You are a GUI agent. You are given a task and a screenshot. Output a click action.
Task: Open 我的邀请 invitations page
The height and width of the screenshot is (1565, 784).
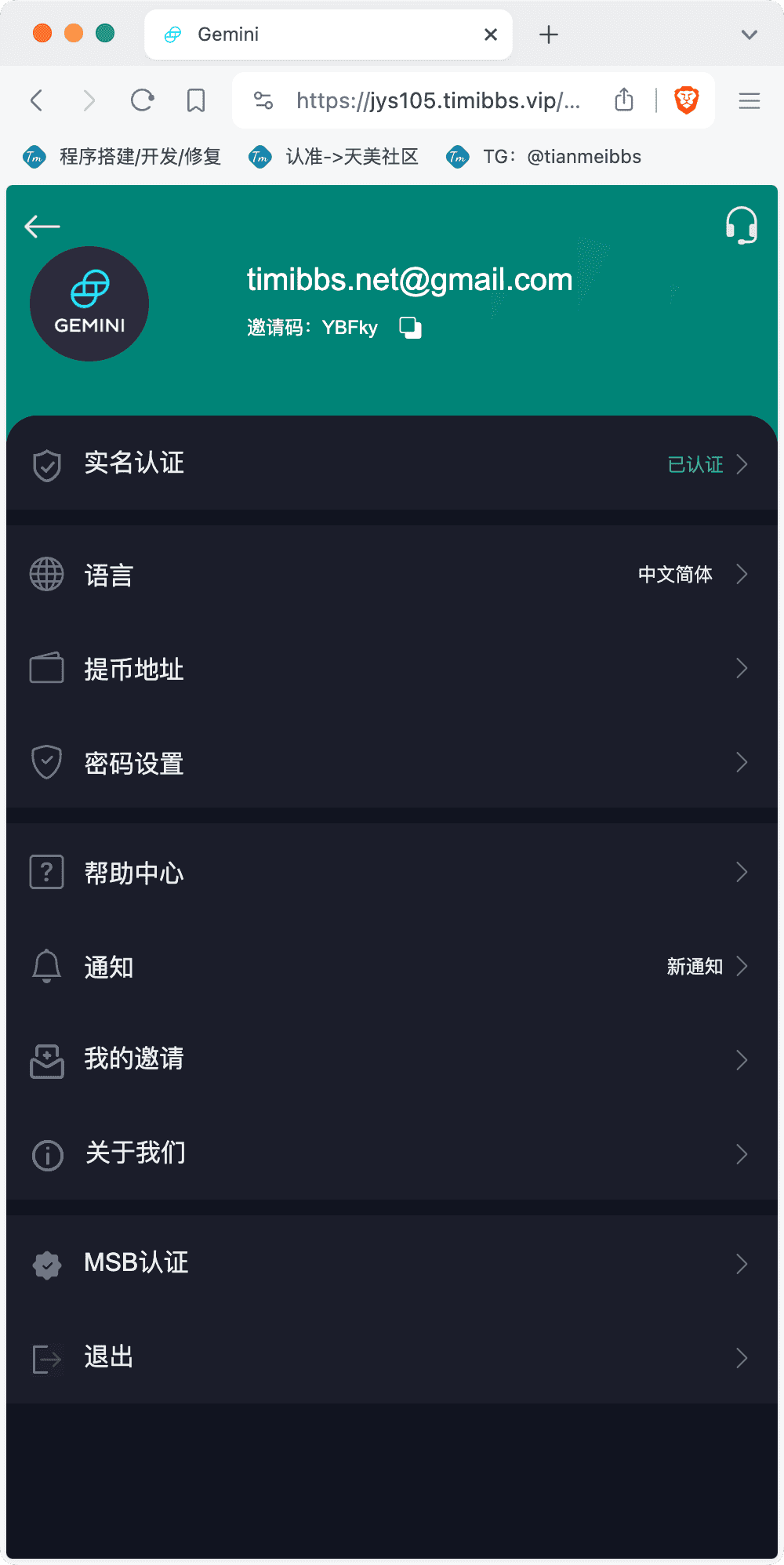coord(392,1060)
